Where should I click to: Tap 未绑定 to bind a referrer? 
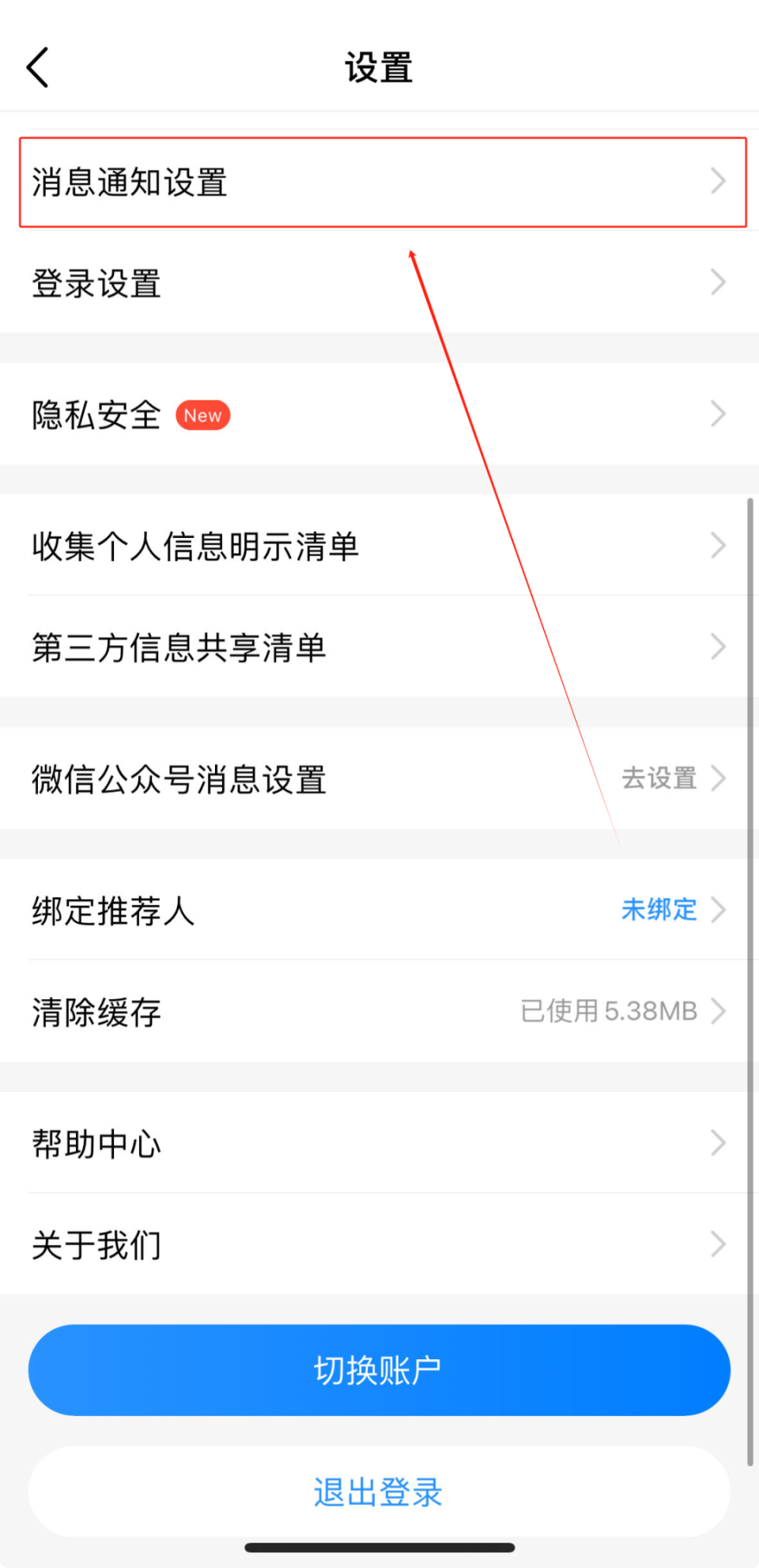pos(659,910)
